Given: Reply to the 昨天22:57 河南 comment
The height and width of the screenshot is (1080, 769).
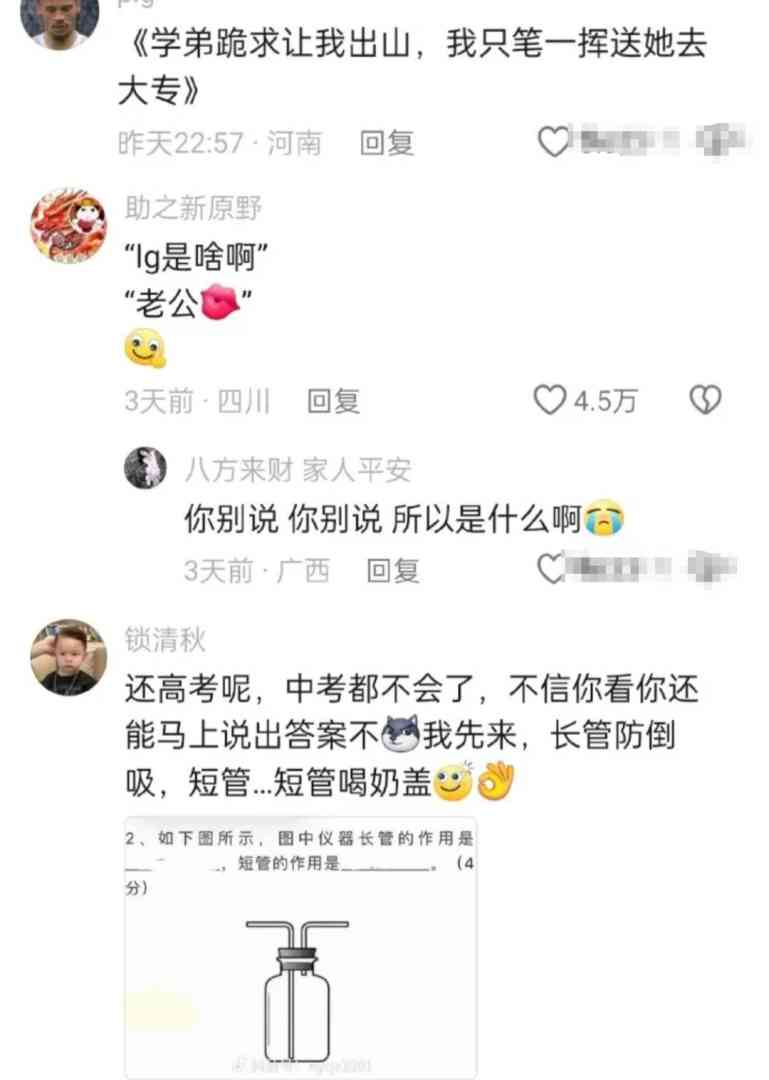Looking at the screenshot, I should click(x=387, y=143).
